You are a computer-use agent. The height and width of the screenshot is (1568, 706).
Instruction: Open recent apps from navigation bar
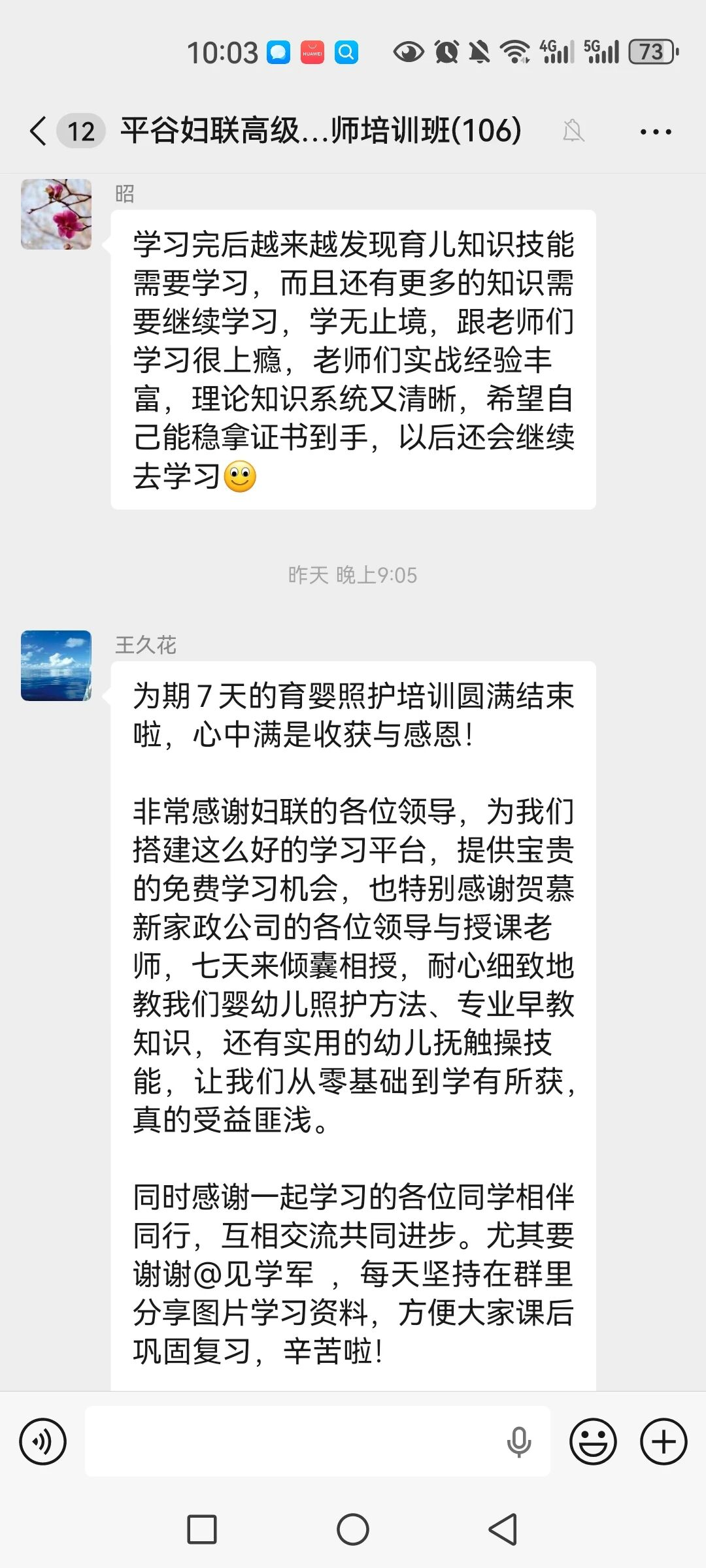pyautogui.click(x=202, y=1529)
